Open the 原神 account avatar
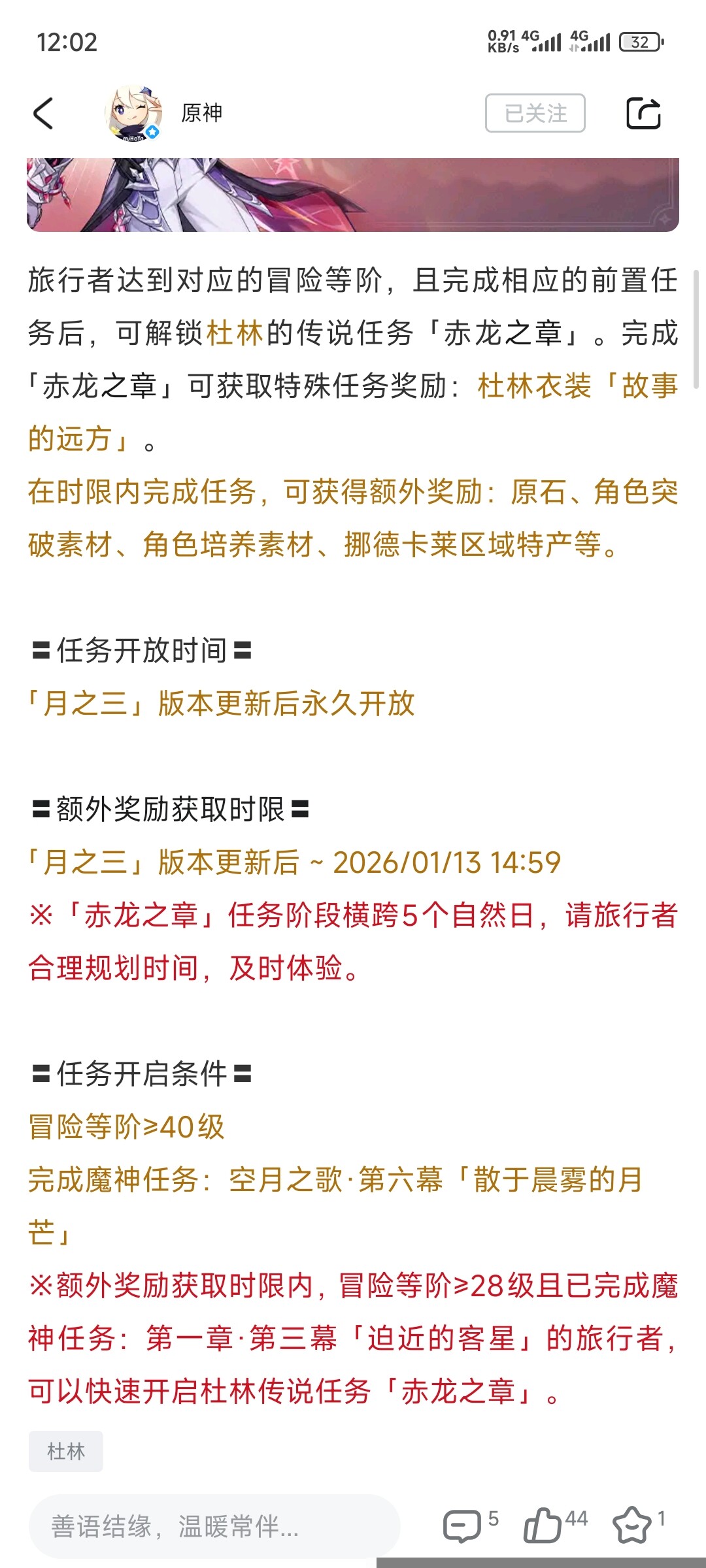The height and width of the screenshot is (1568, 706). point(133,114)
